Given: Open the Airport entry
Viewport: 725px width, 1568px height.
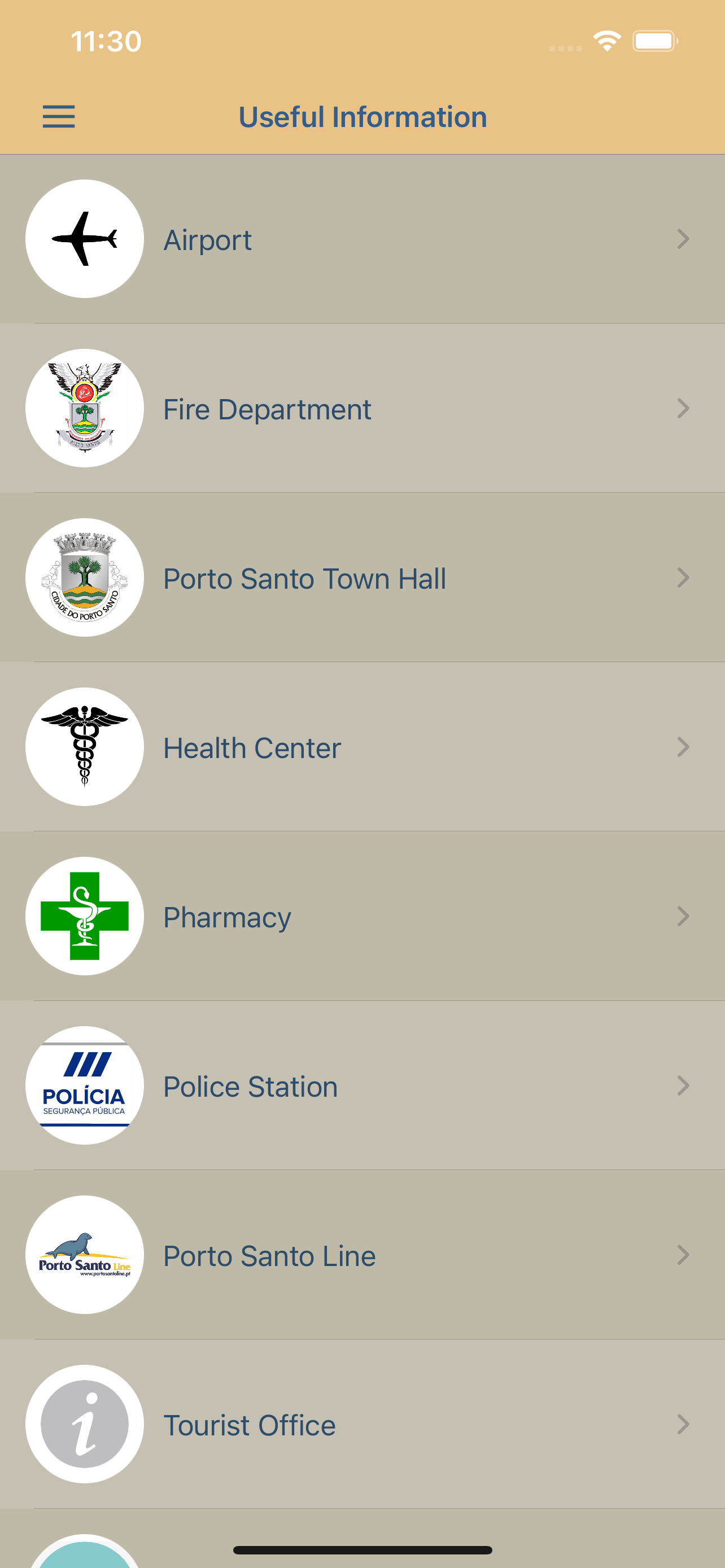Looking at the screenshot, I should pos(363,239).
